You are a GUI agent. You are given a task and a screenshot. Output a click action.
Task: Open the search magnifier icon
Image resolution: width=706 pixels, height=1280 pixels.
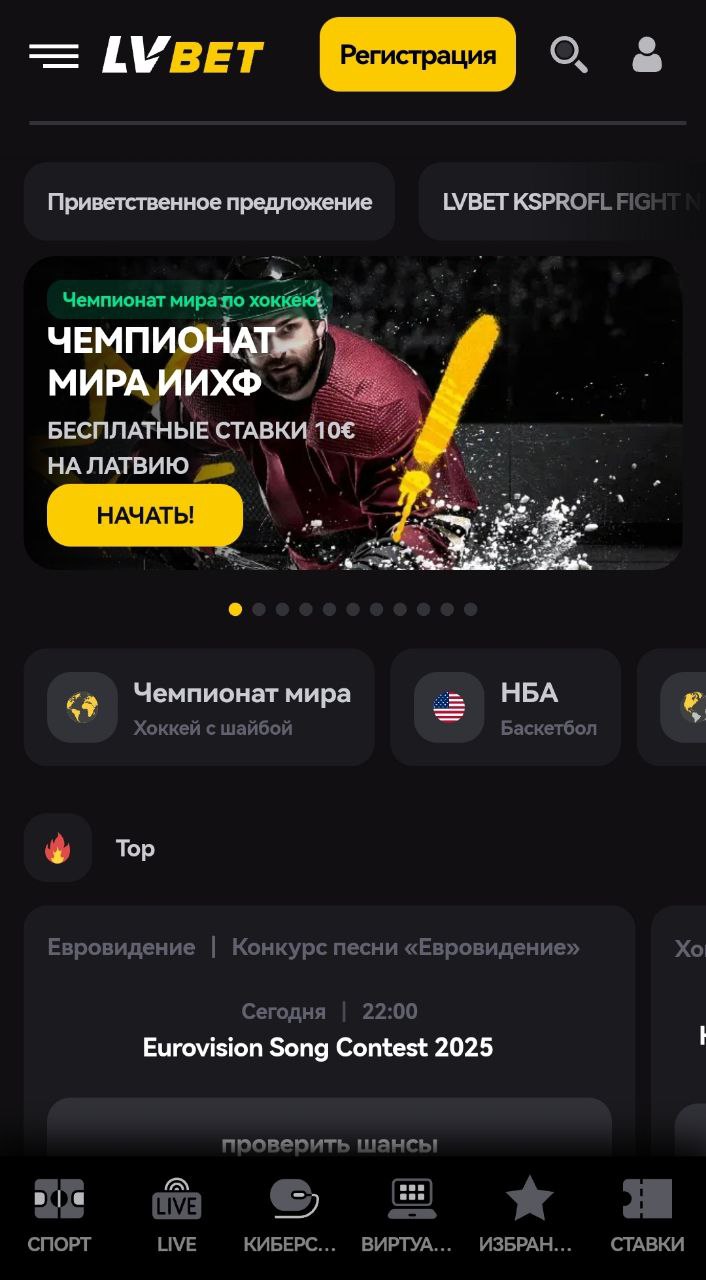coord(569,55)
